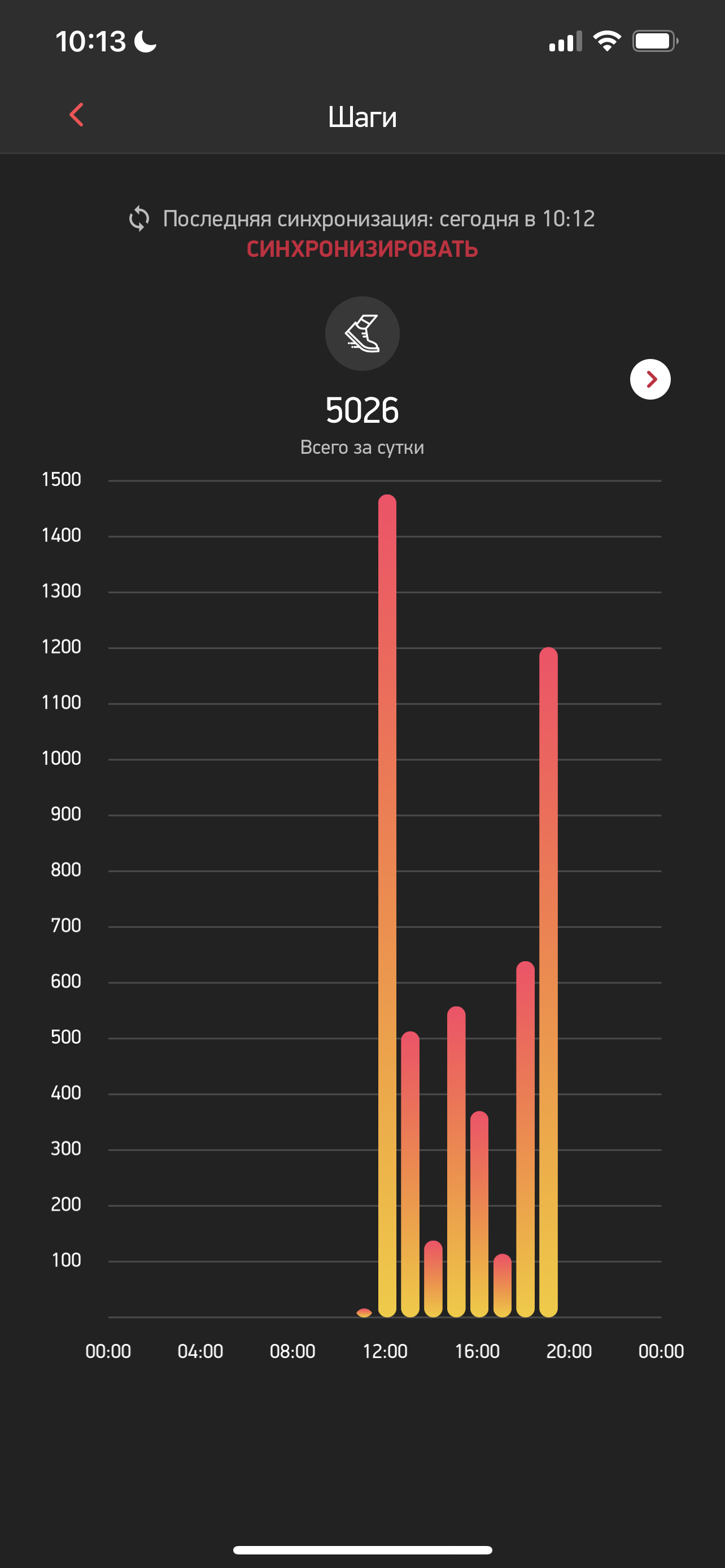Tap the СИНХРОНИЗИРОВАТЬ link

tap(362, 249)
